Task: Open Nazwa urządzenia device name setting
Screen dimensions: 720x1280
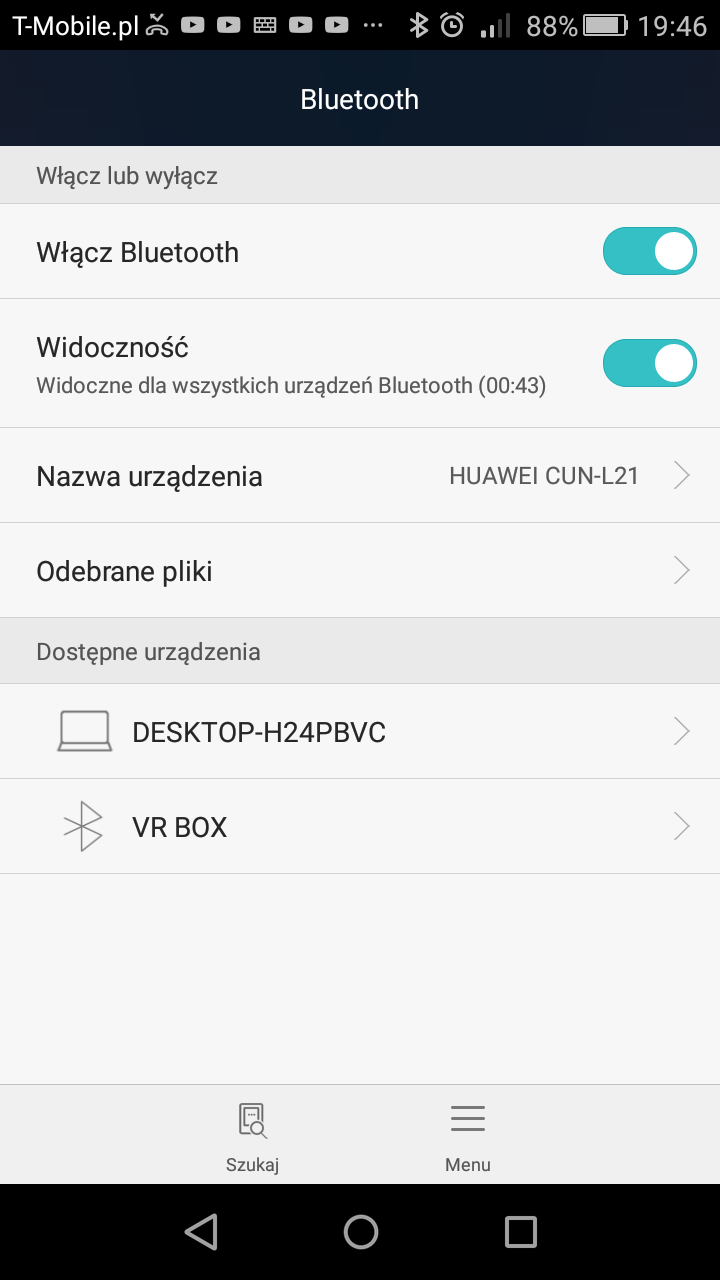Action: coord(360,476)
